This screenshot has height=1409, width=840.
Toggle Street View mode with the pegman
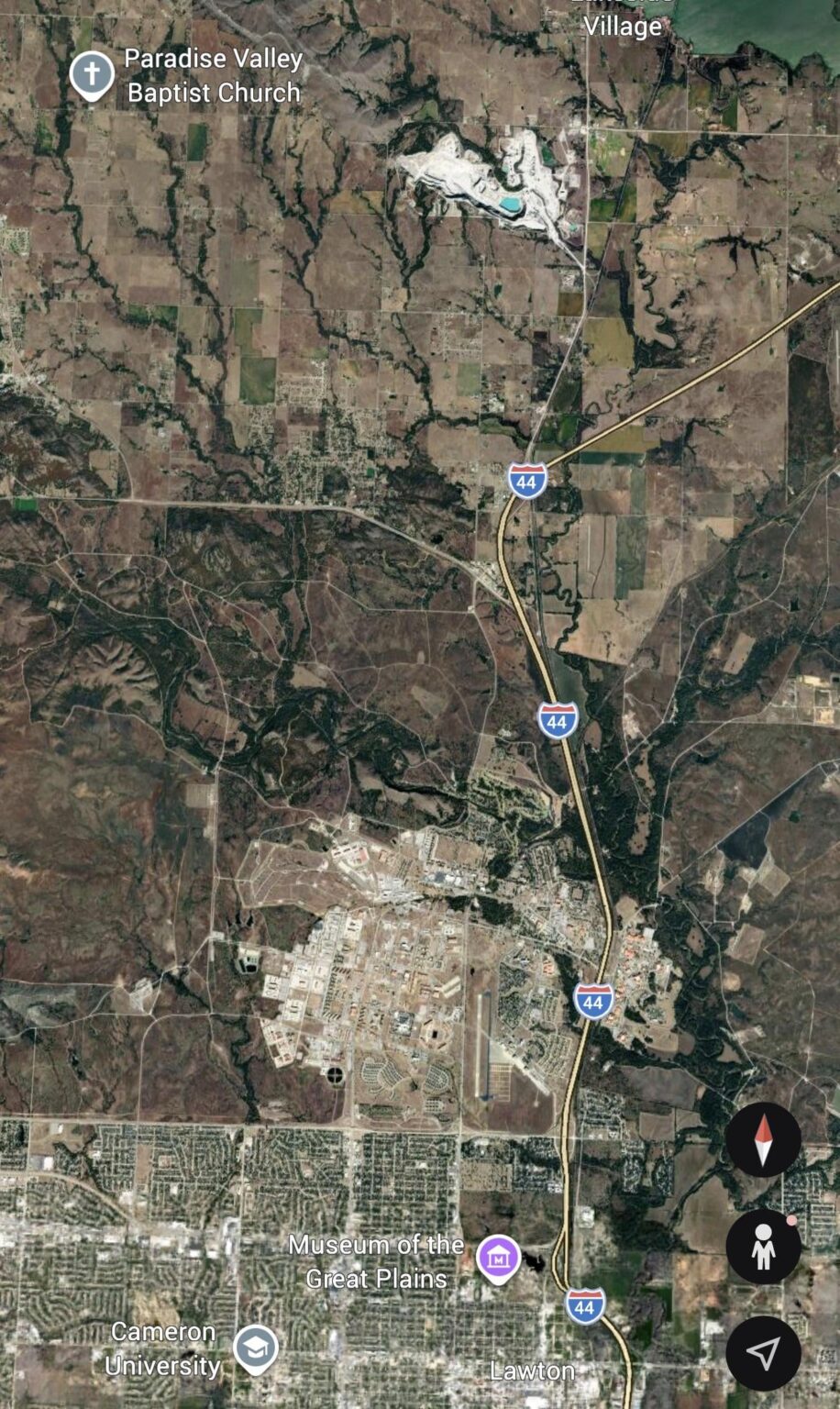pyautogui.click(x=764, y=1246)
